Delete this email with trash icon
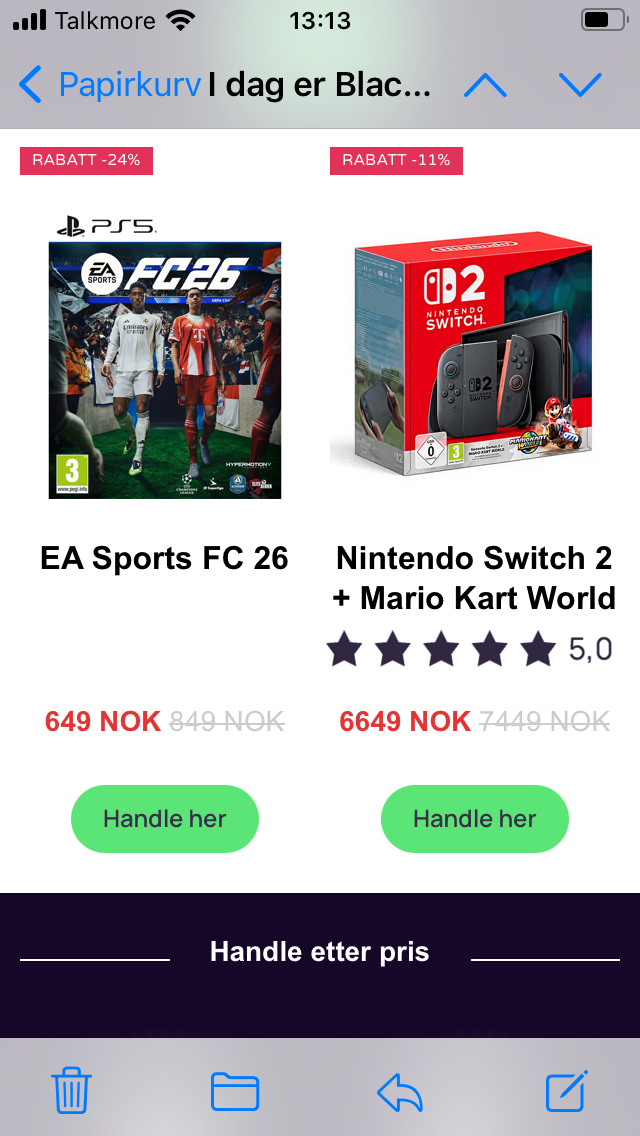The width and height of the screenshot is (640, 1136). point(71,1090)
